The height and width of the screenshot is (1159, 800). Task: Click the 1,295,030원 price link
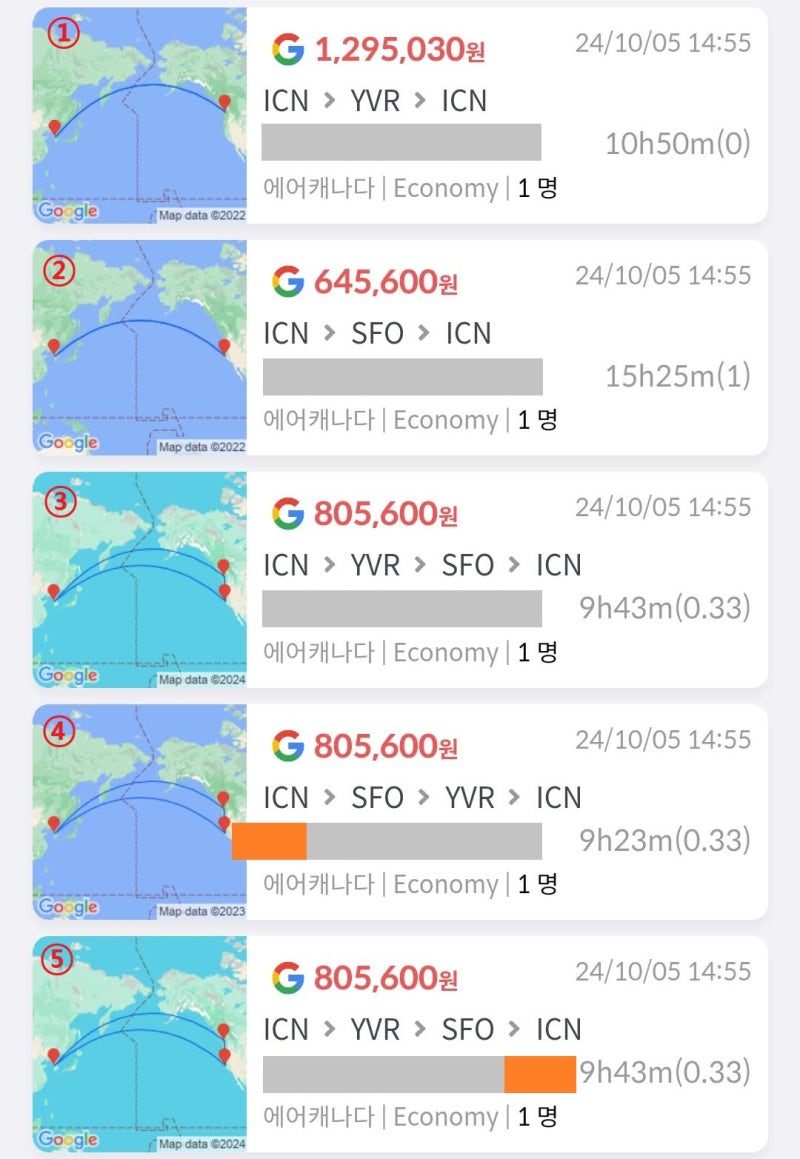[x=394, y=48]
